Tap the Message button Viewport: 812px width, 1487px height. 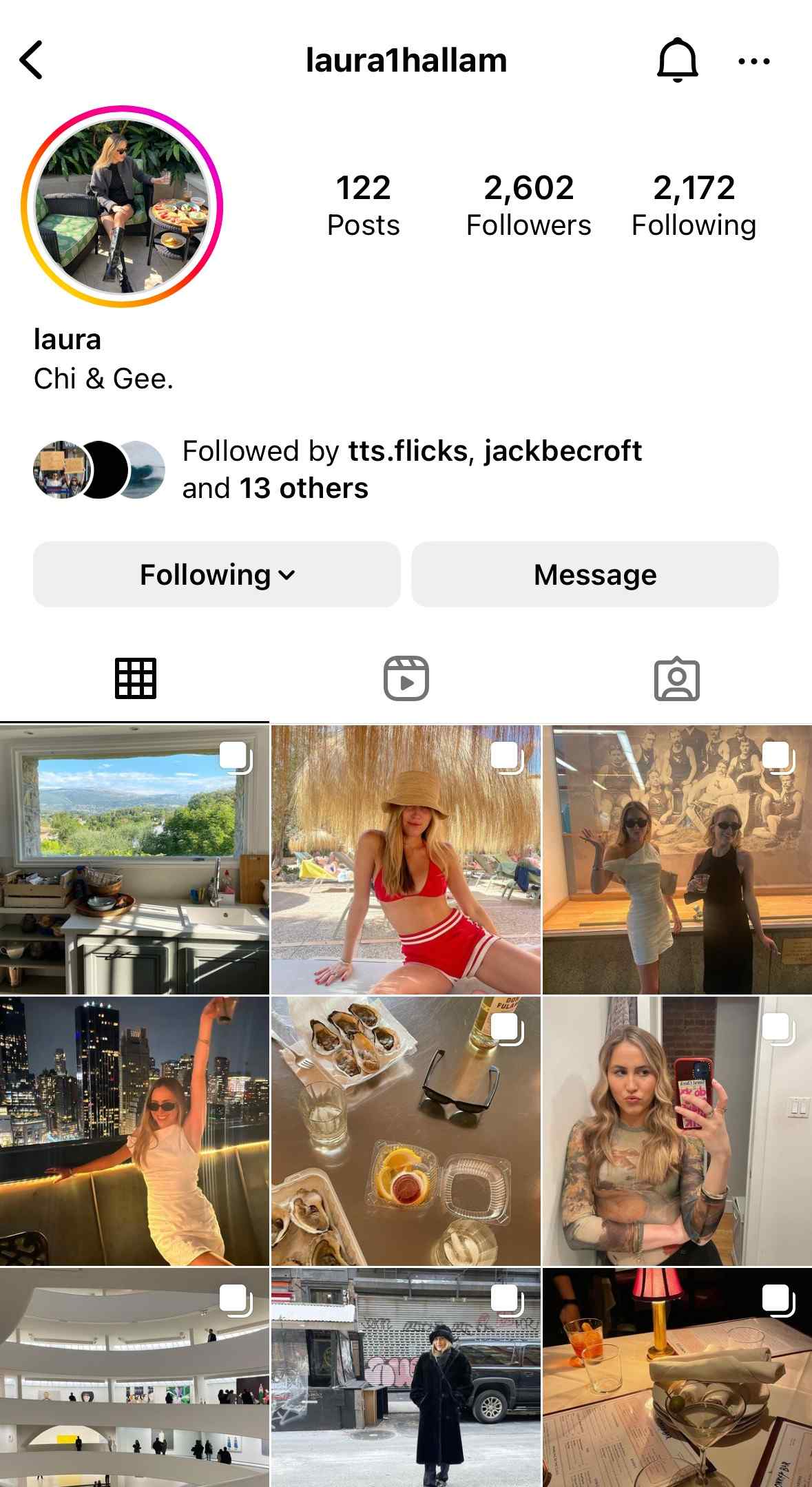[x=595, y=574]
